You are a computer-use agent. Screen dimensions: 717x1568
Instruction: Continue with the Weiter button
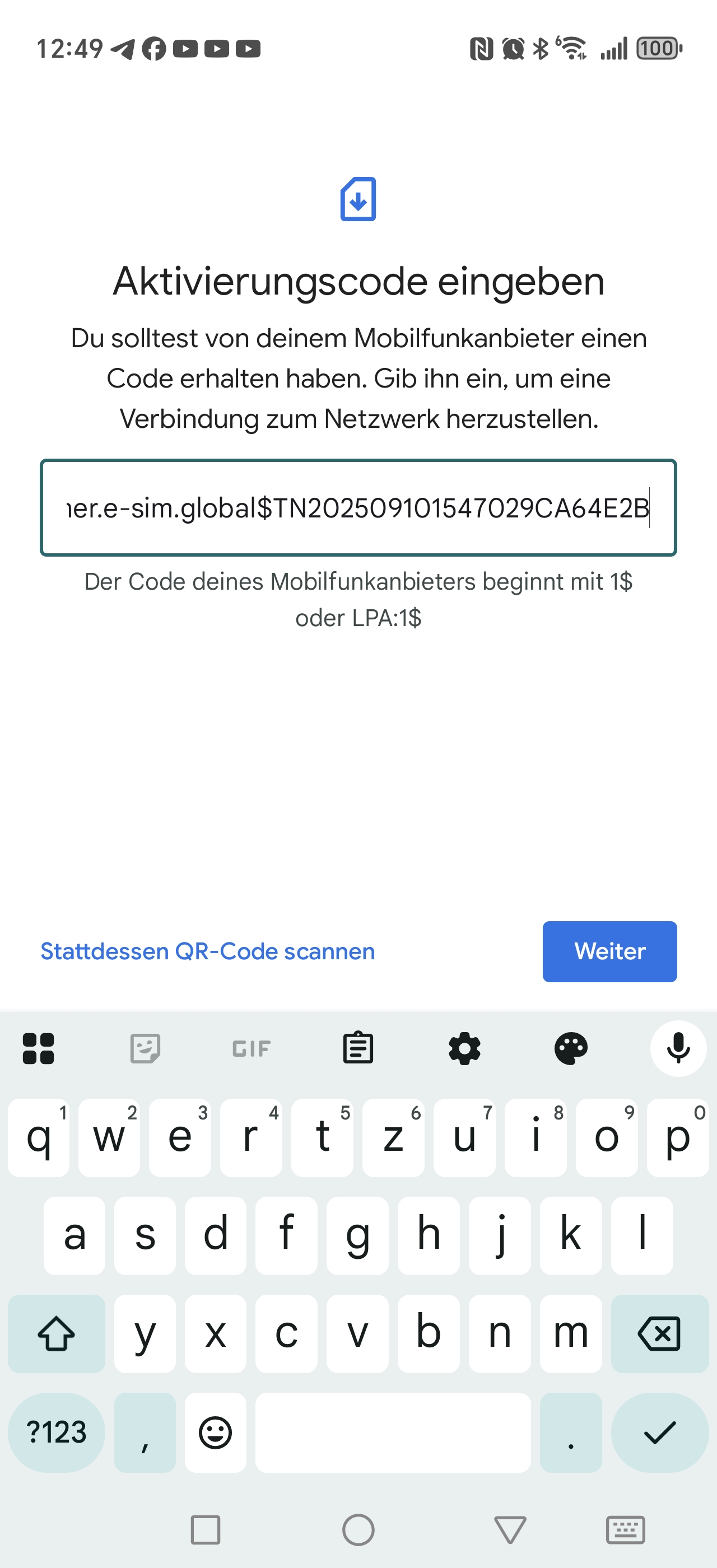609,951
